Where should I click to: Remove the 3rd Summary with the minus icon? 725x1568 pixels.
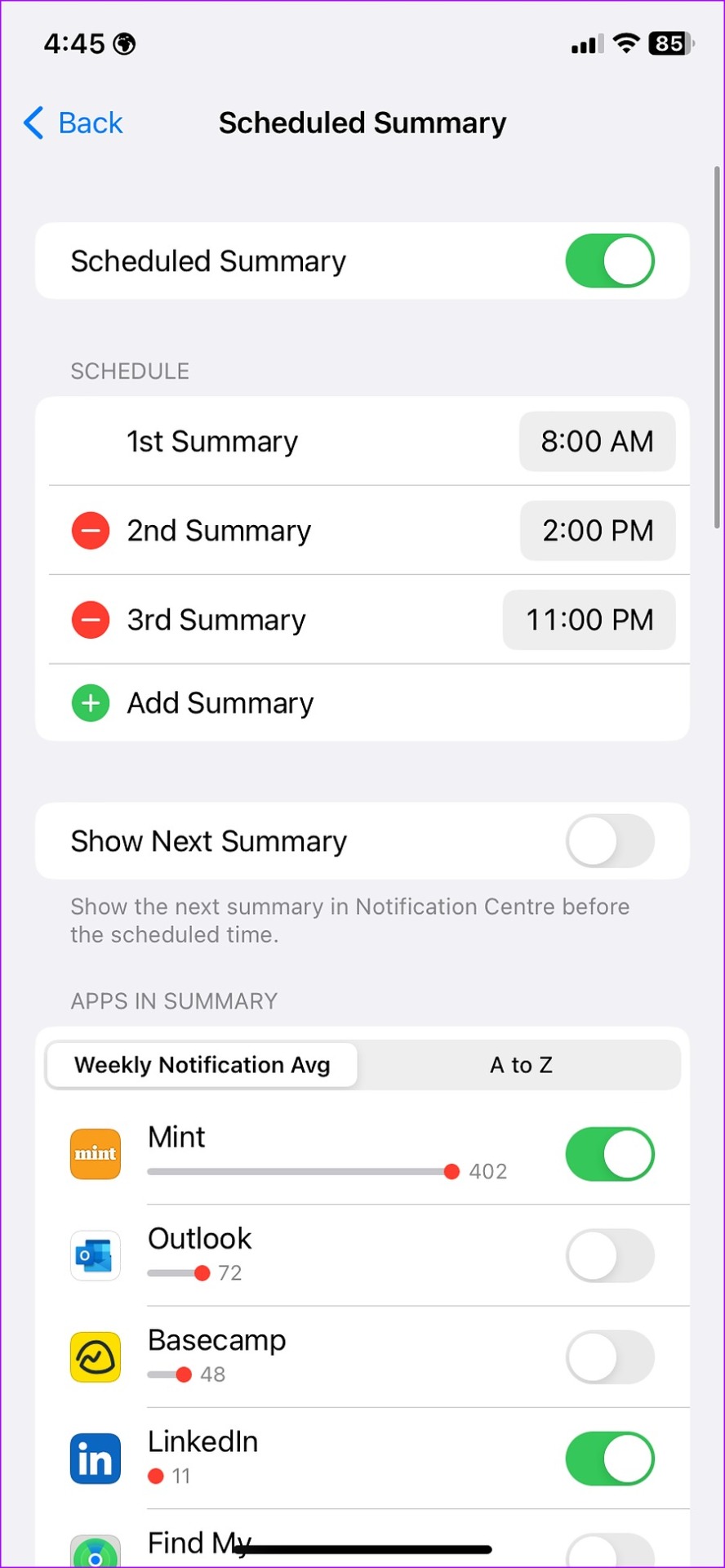pos(91,620)
